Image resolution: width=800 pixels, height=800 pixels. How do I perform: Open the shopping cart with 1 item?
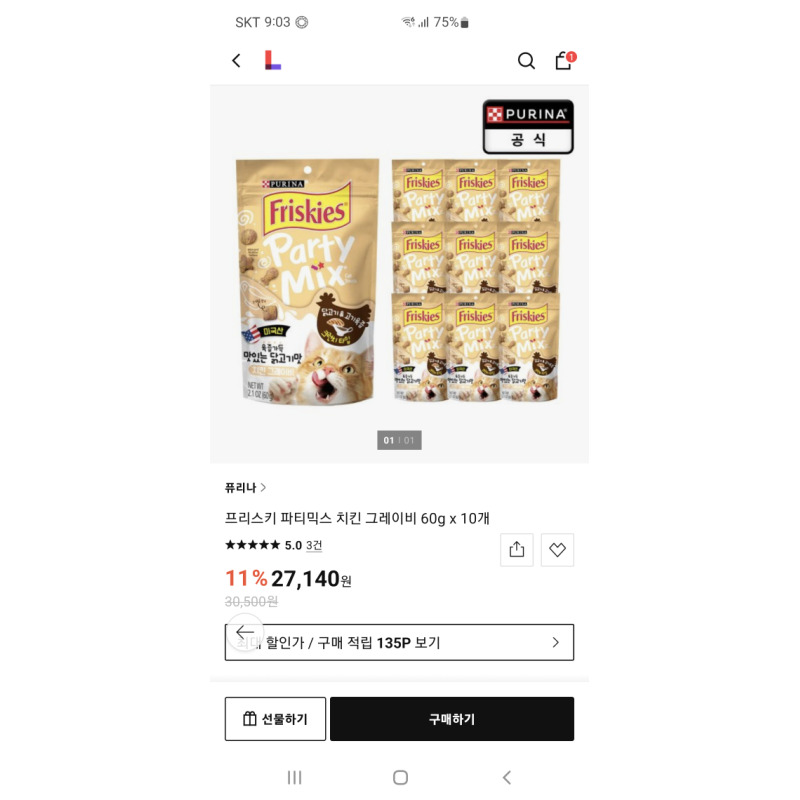click(x=565, y=60)
